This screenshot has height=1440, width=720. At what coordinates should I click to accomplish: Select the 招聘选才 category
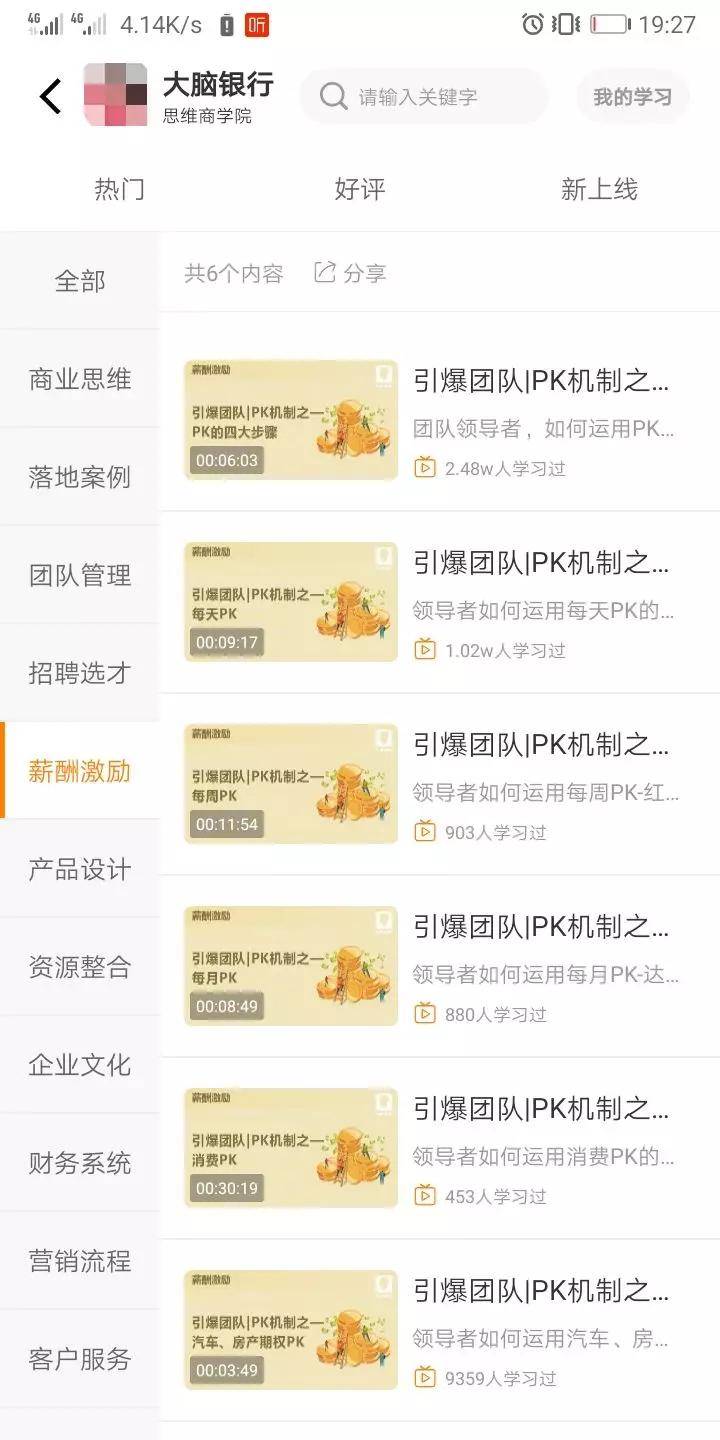80,673
